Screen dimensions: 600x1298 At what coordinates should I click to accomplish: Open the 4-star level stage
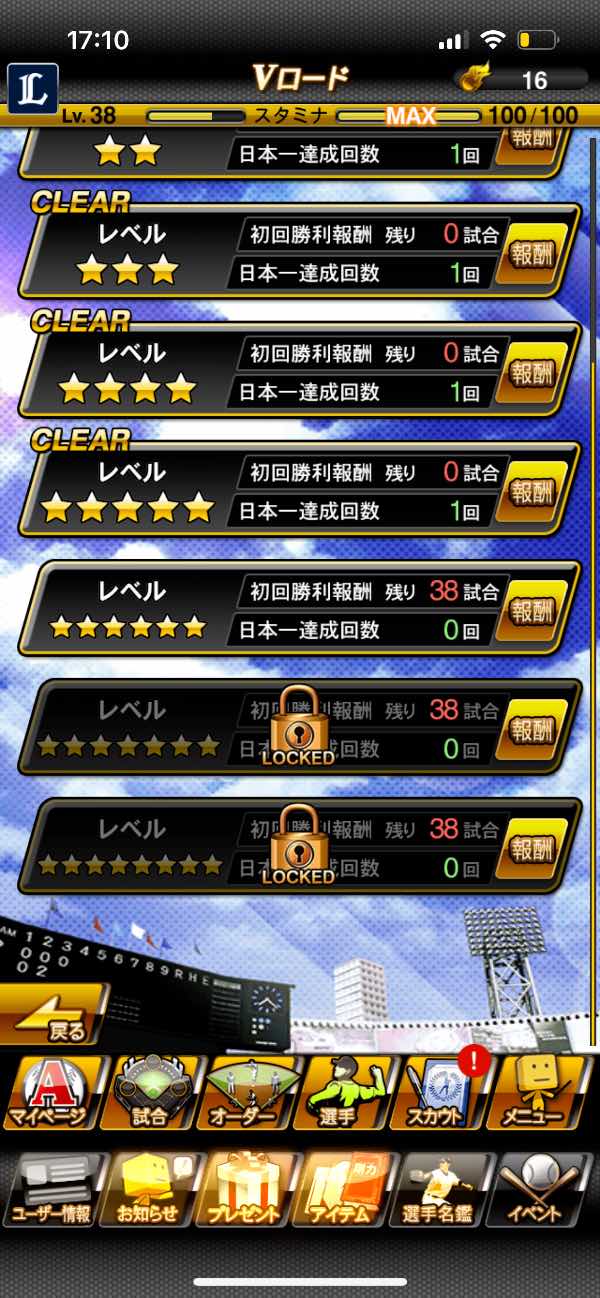(x=130, y=372)
